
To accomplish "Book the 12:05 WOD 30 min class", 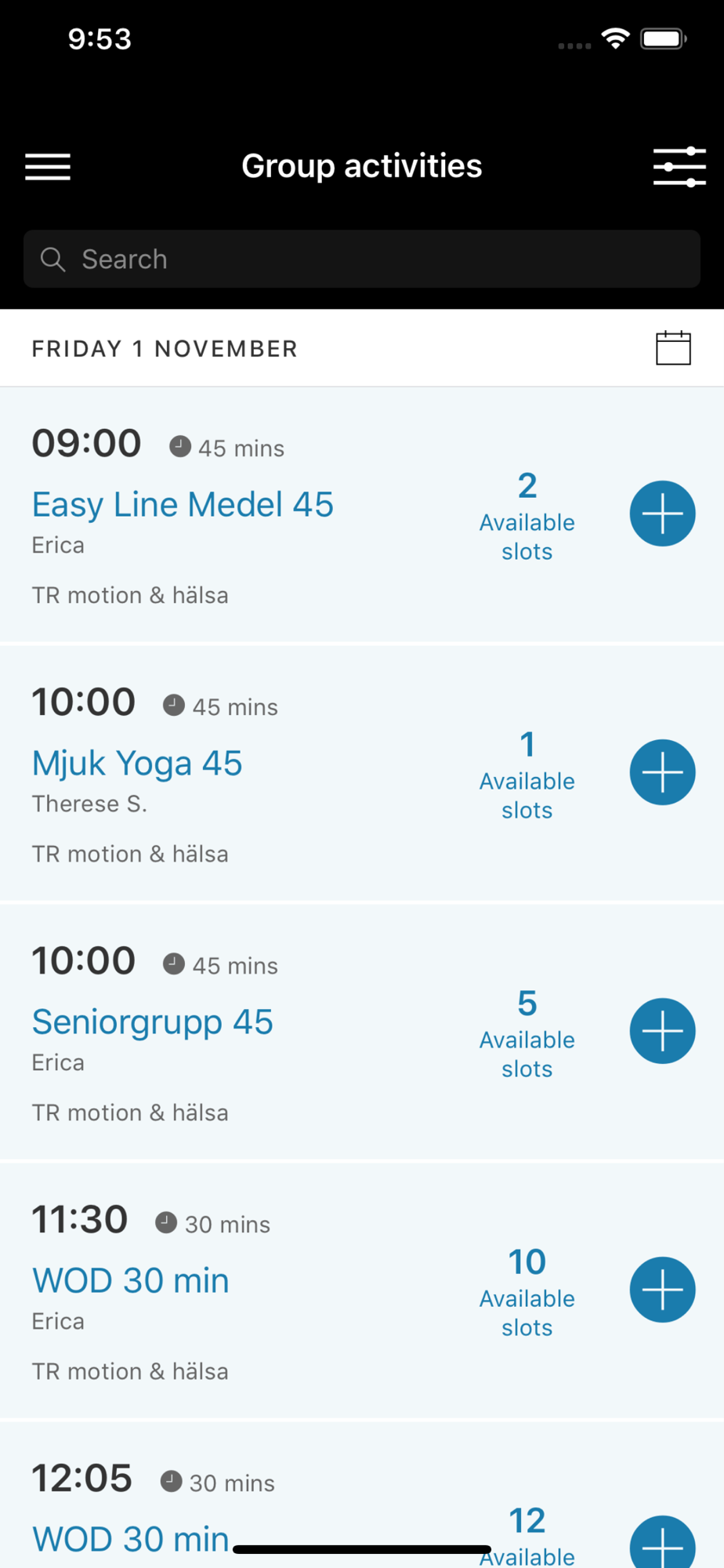I will coord(663,1542).
